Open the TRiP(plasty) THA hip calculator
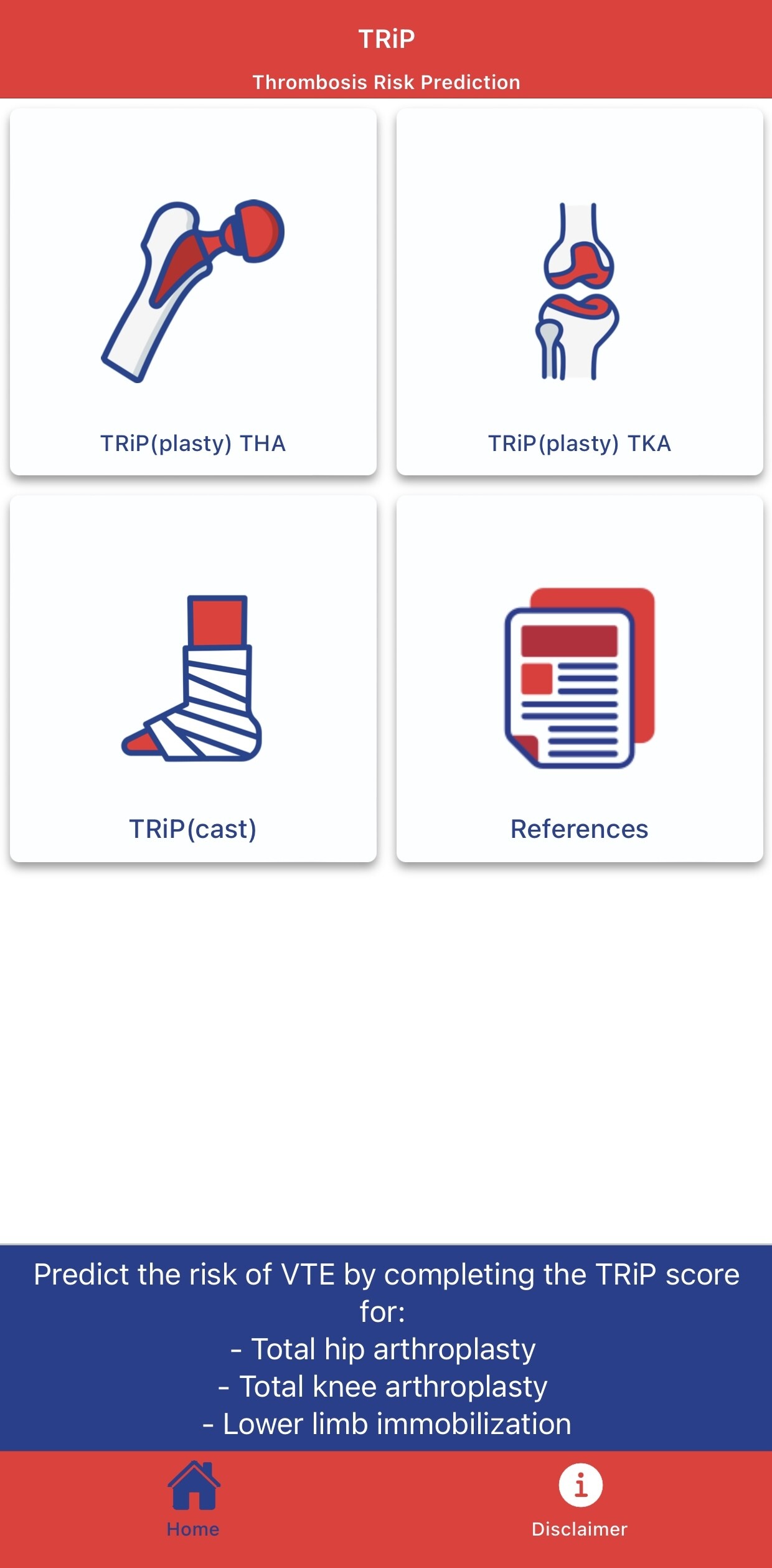 [193, 292]
